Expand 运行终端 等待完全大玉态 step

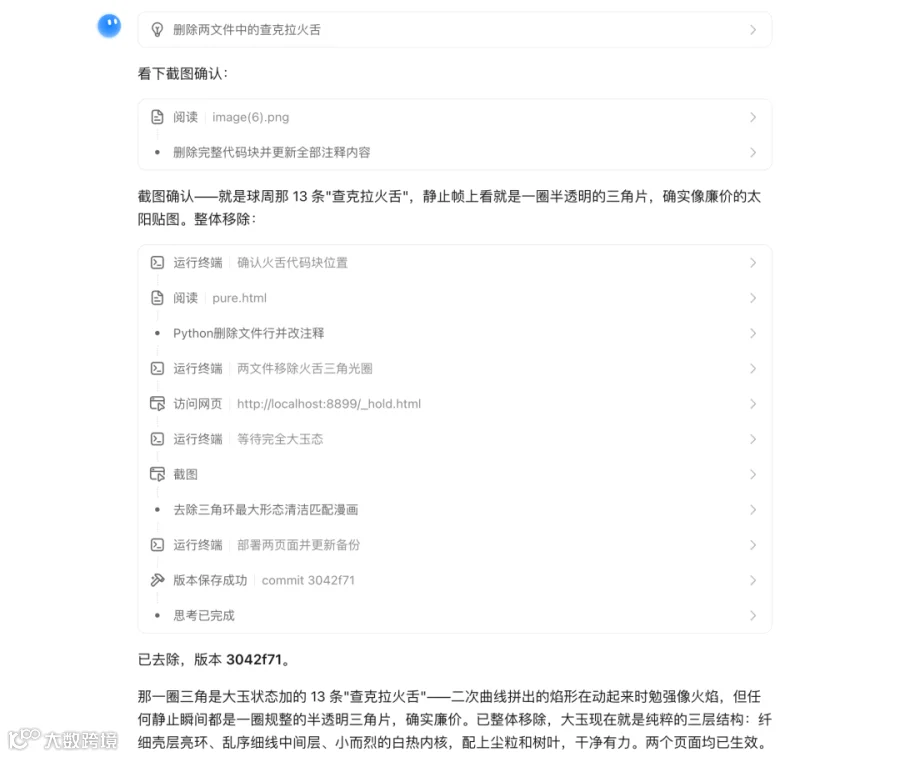[454, 439]
